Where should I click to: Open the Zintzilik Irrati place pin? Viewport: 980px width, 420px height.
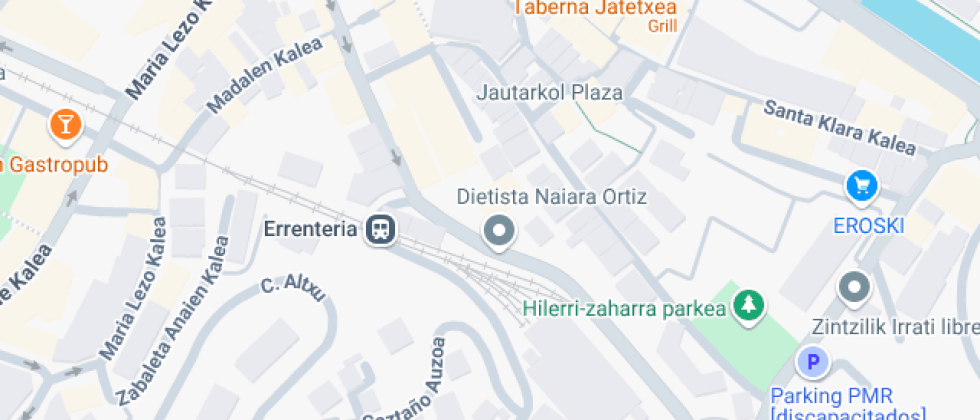click(854, 288)
